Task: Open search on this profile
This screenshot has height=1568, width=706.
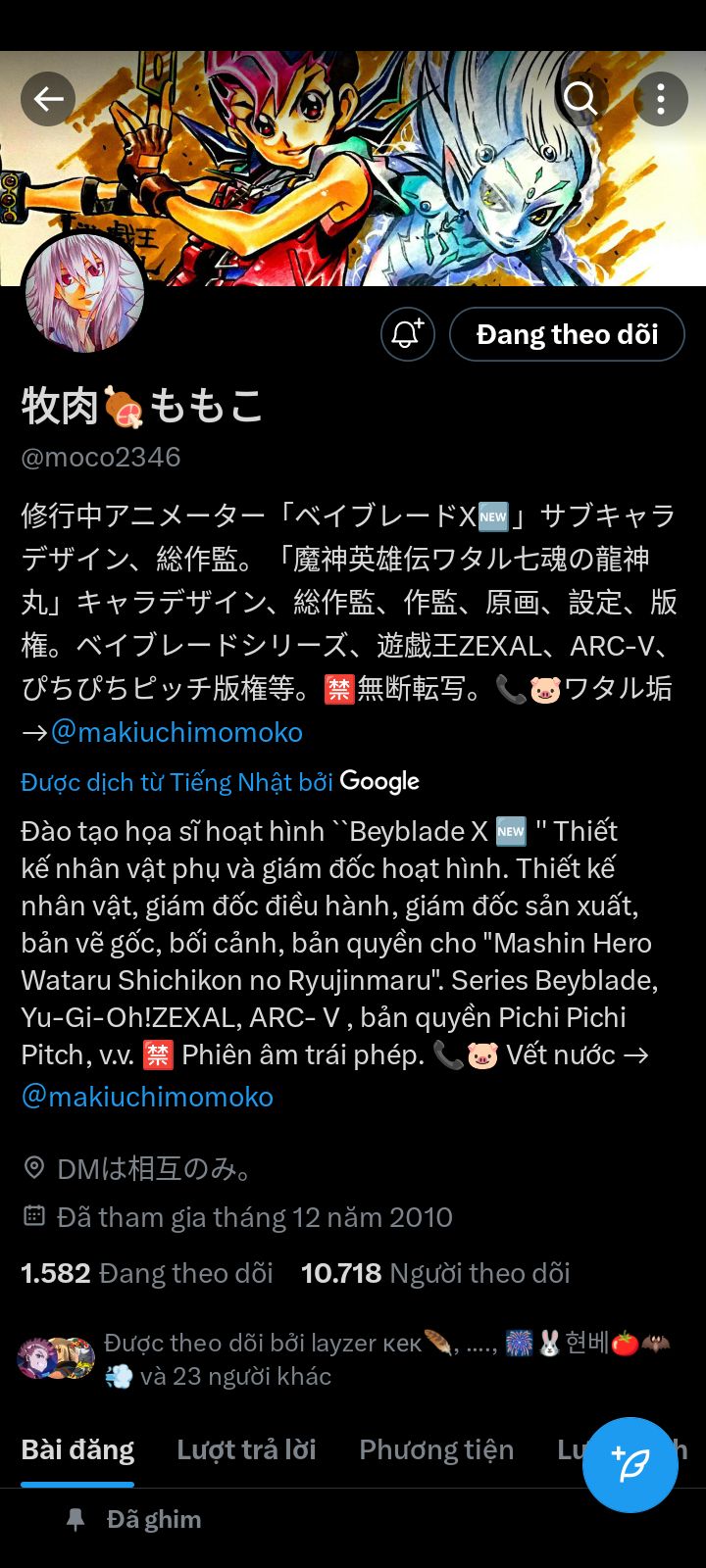Action: (580, 99)
